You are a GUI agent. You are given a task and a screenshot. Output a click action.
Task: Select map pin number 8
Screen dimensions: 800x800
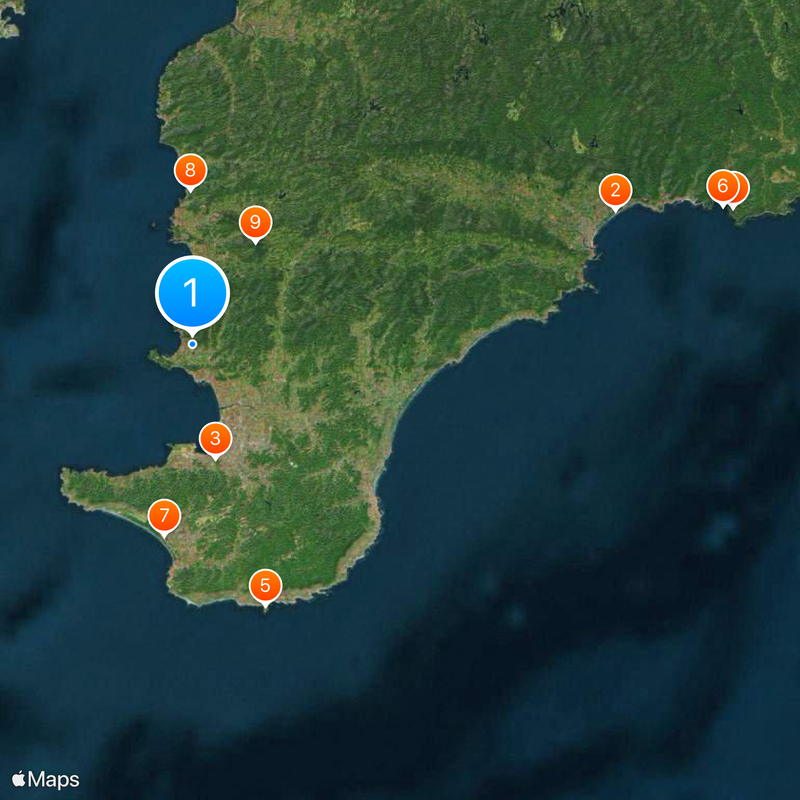[x=190, y=170]
